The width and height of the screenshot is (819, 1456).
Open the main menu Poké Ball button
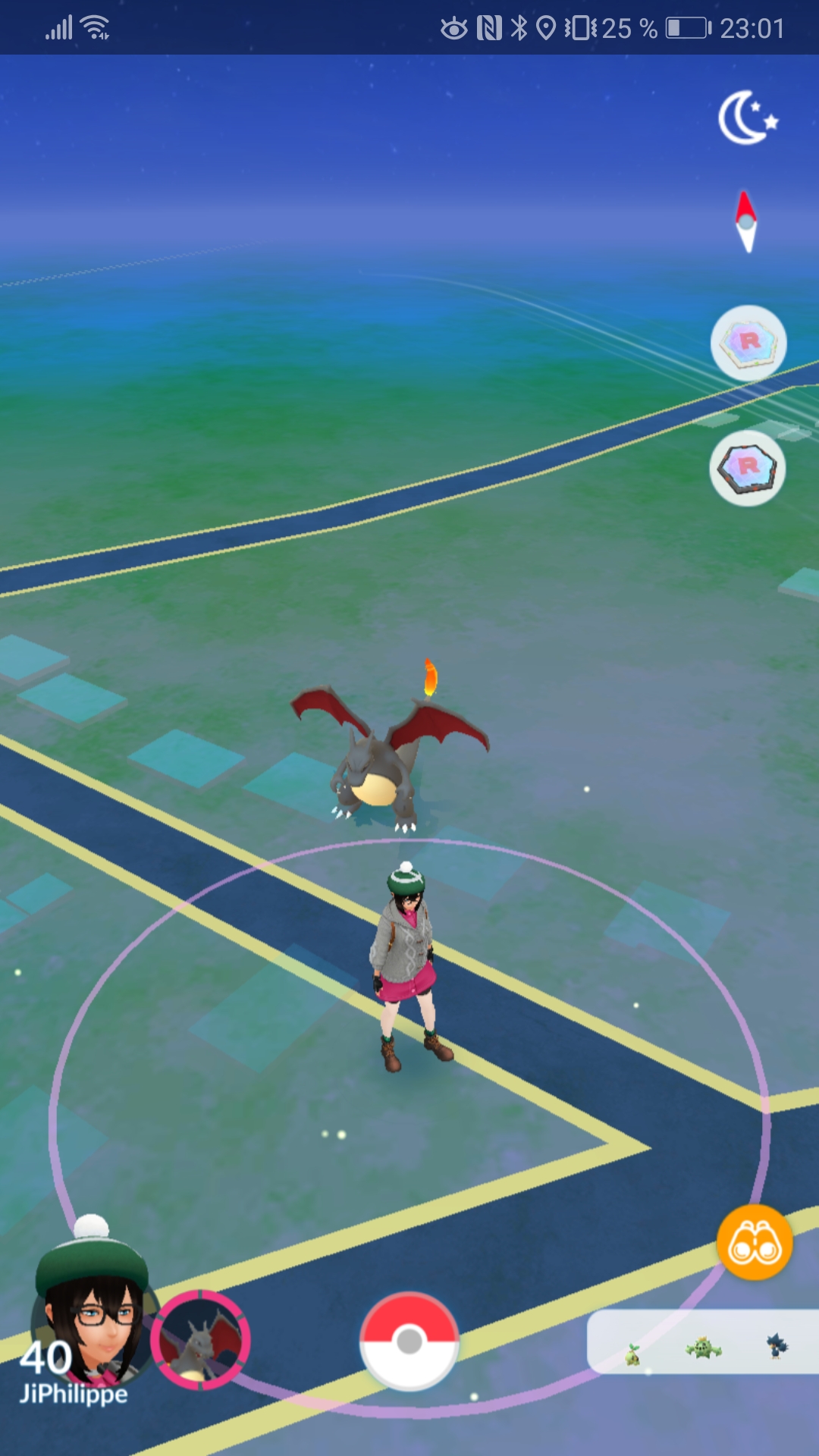(x=409, y=1341)
